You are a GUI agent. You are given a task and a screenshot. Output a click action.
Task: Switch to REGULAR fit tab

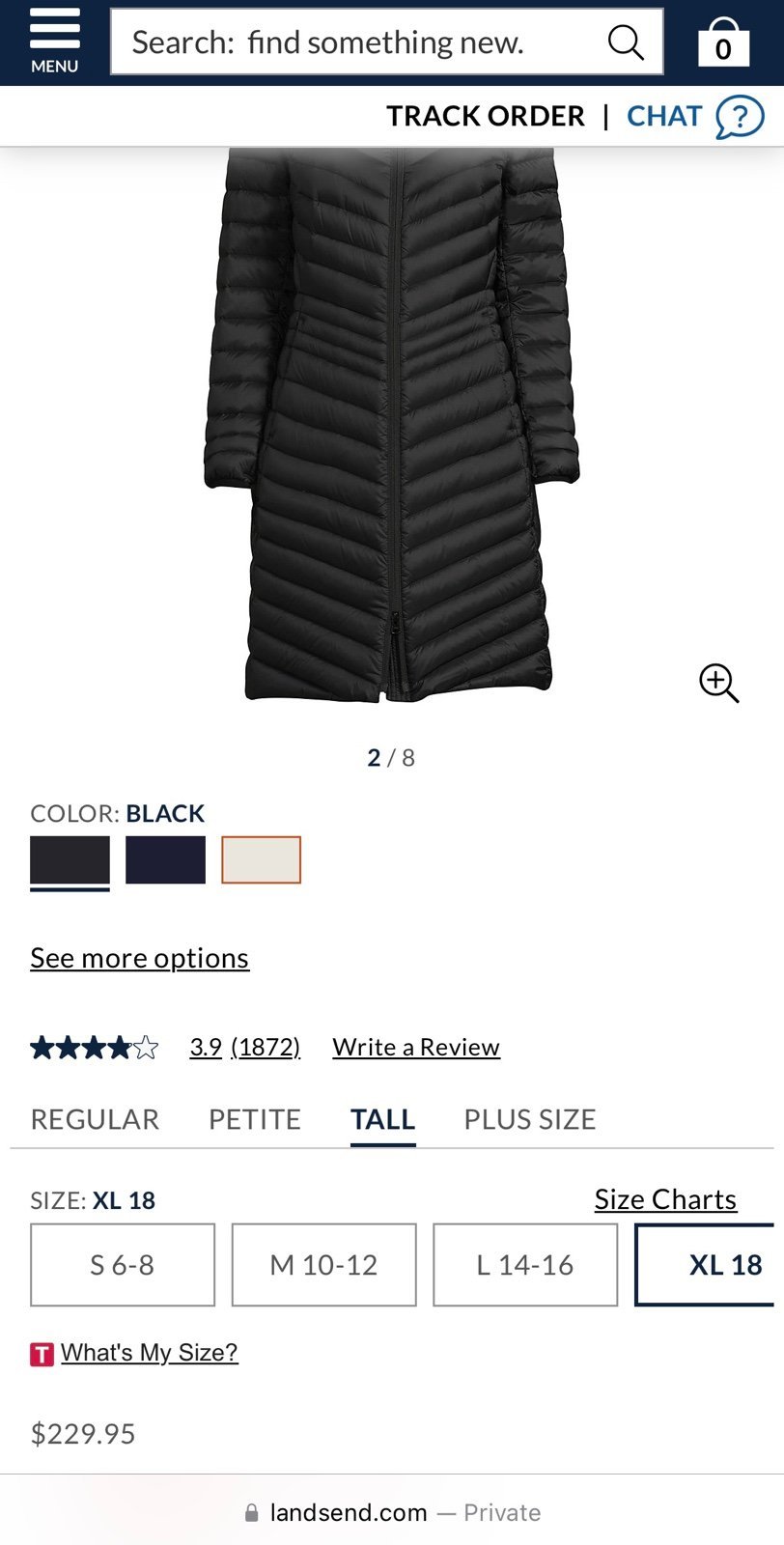point(95,1119)
